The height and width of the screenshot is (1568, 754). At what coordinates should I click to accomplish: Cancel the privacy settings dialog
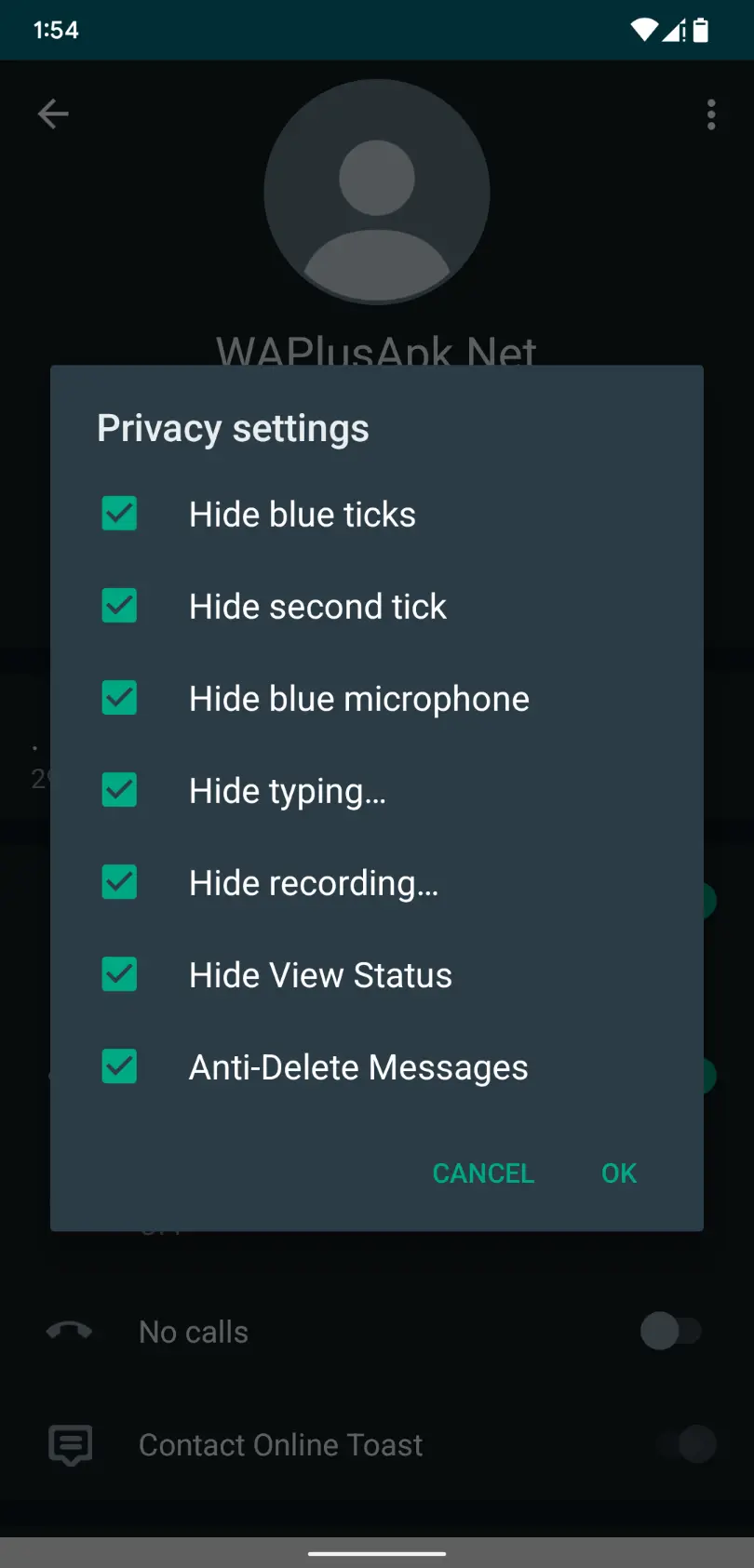(x=483, y=1173)
